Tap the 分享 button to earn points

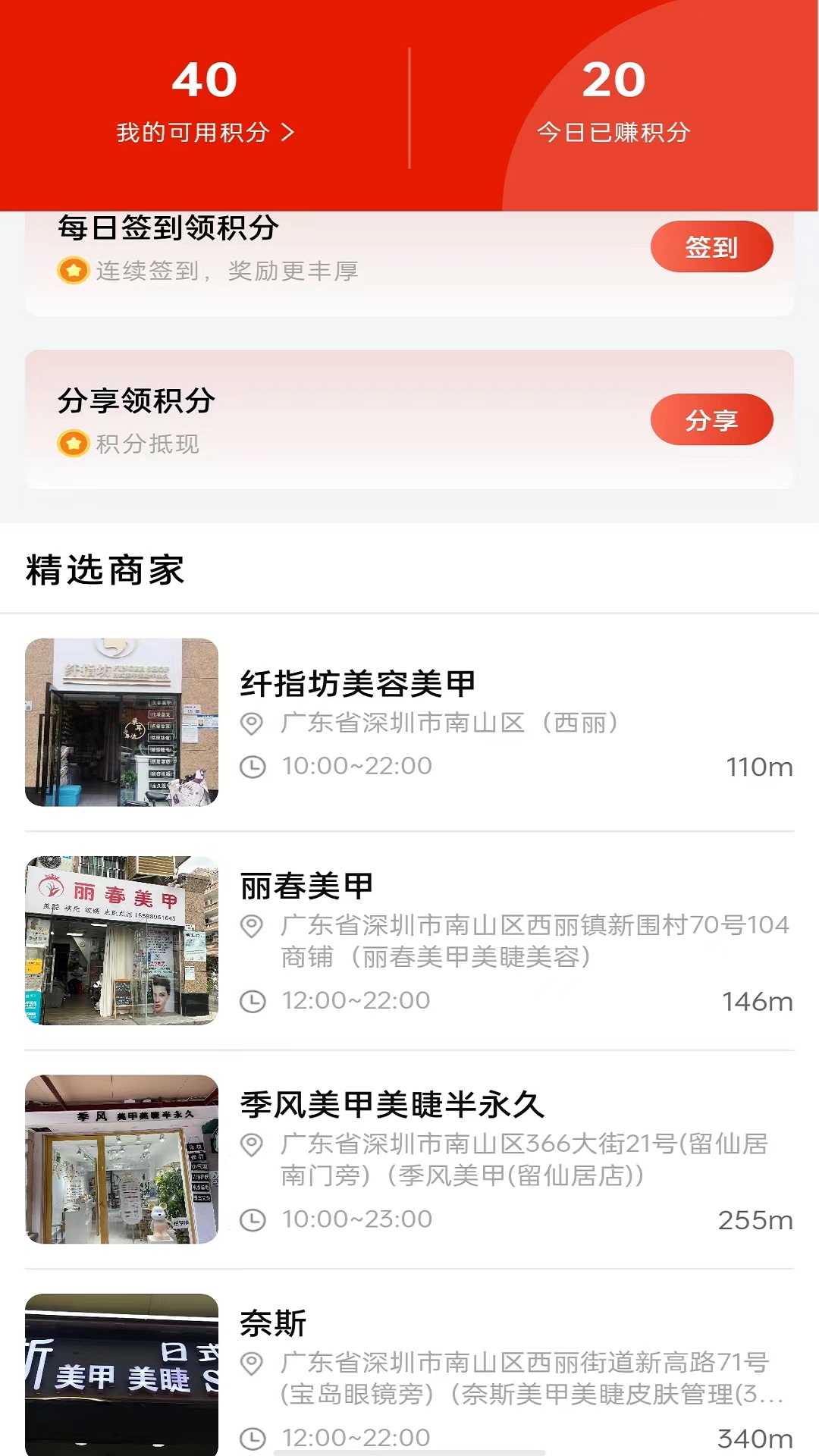(711, 419)
